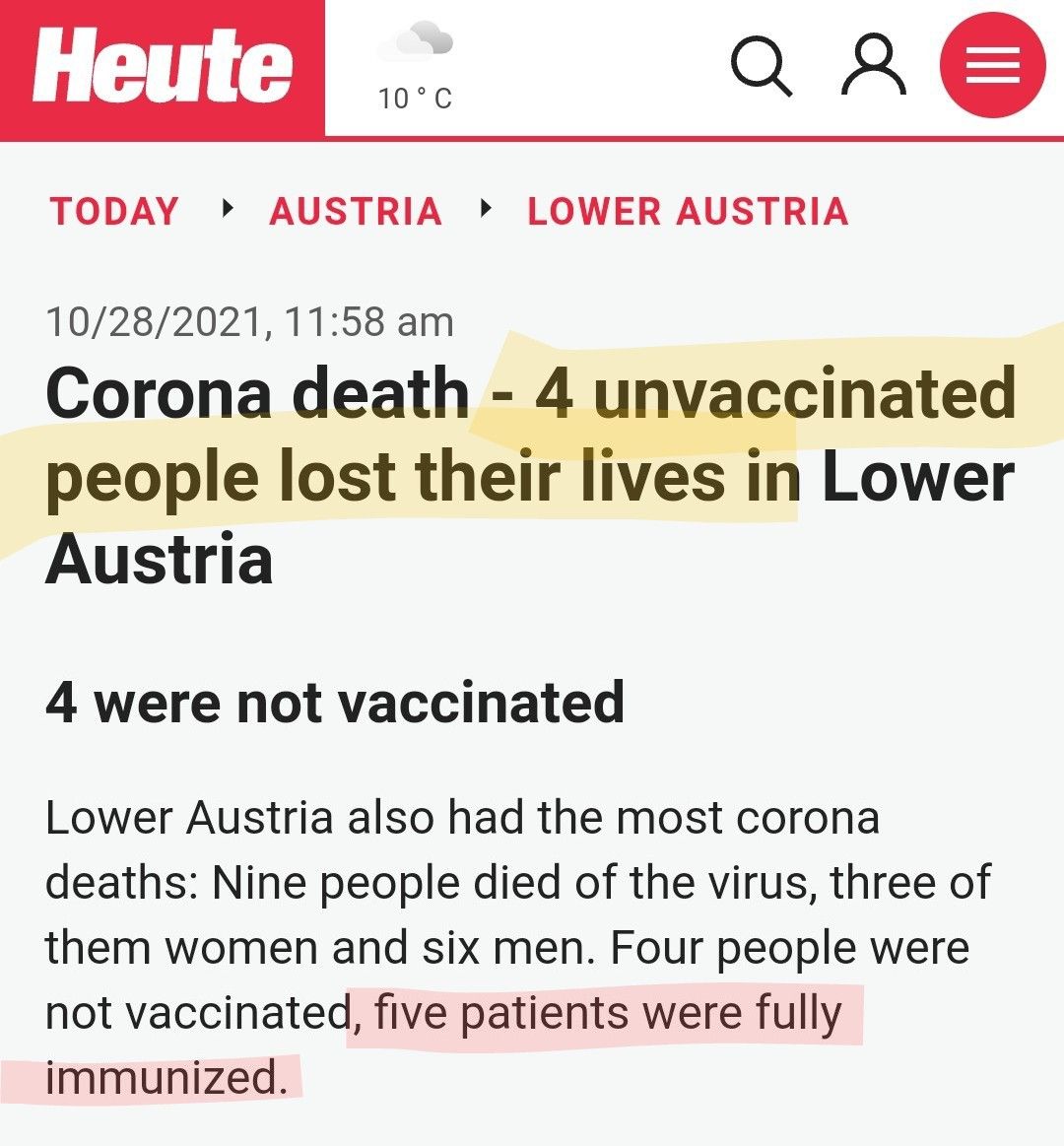Open the LOWER AUSTRIA breadcrumb section

tap(688, 212)
